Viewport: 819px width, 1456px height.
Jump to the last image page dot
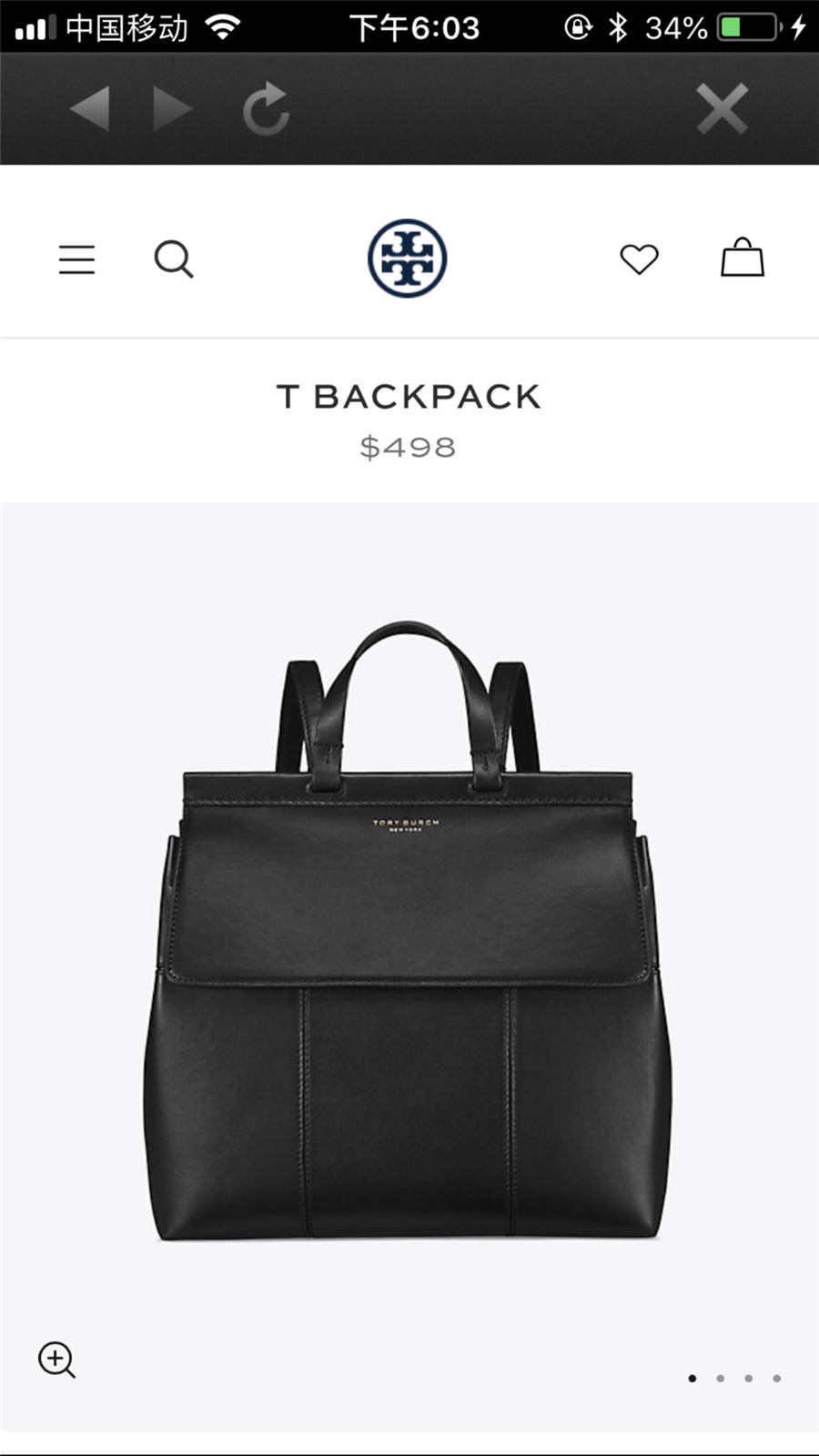(777, 1378)
